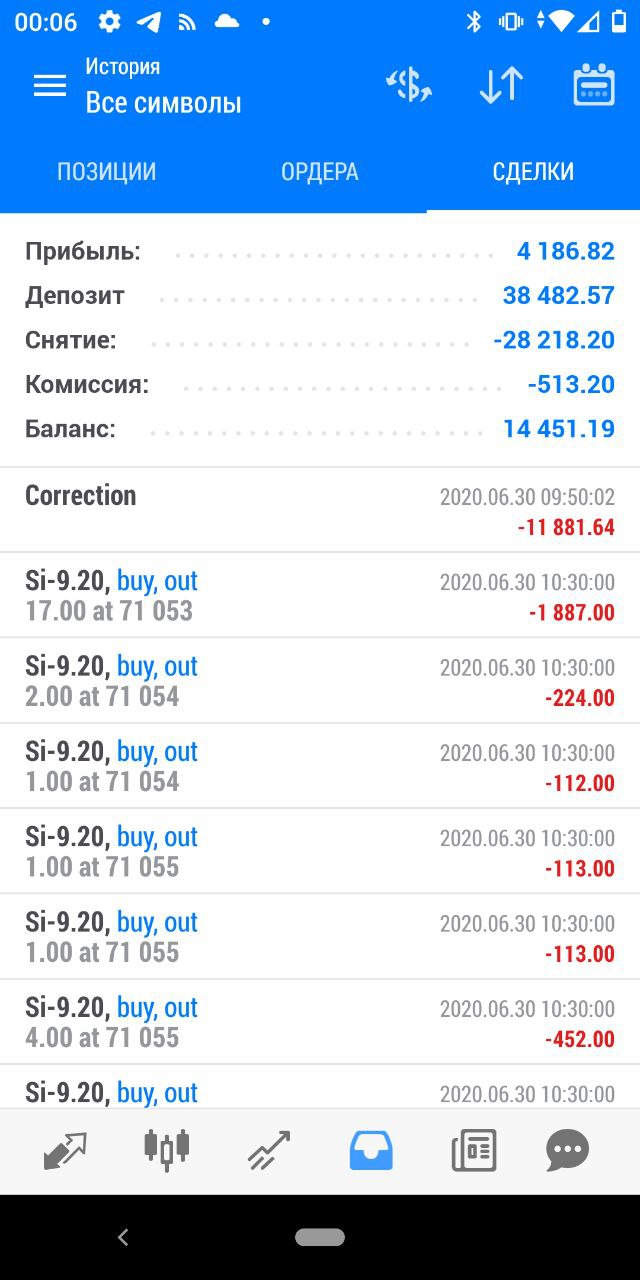Viewport: 640px width, 1280px height.
Task: Switch to the ОРДЕРА tab
Action: [x=320, y=171]
